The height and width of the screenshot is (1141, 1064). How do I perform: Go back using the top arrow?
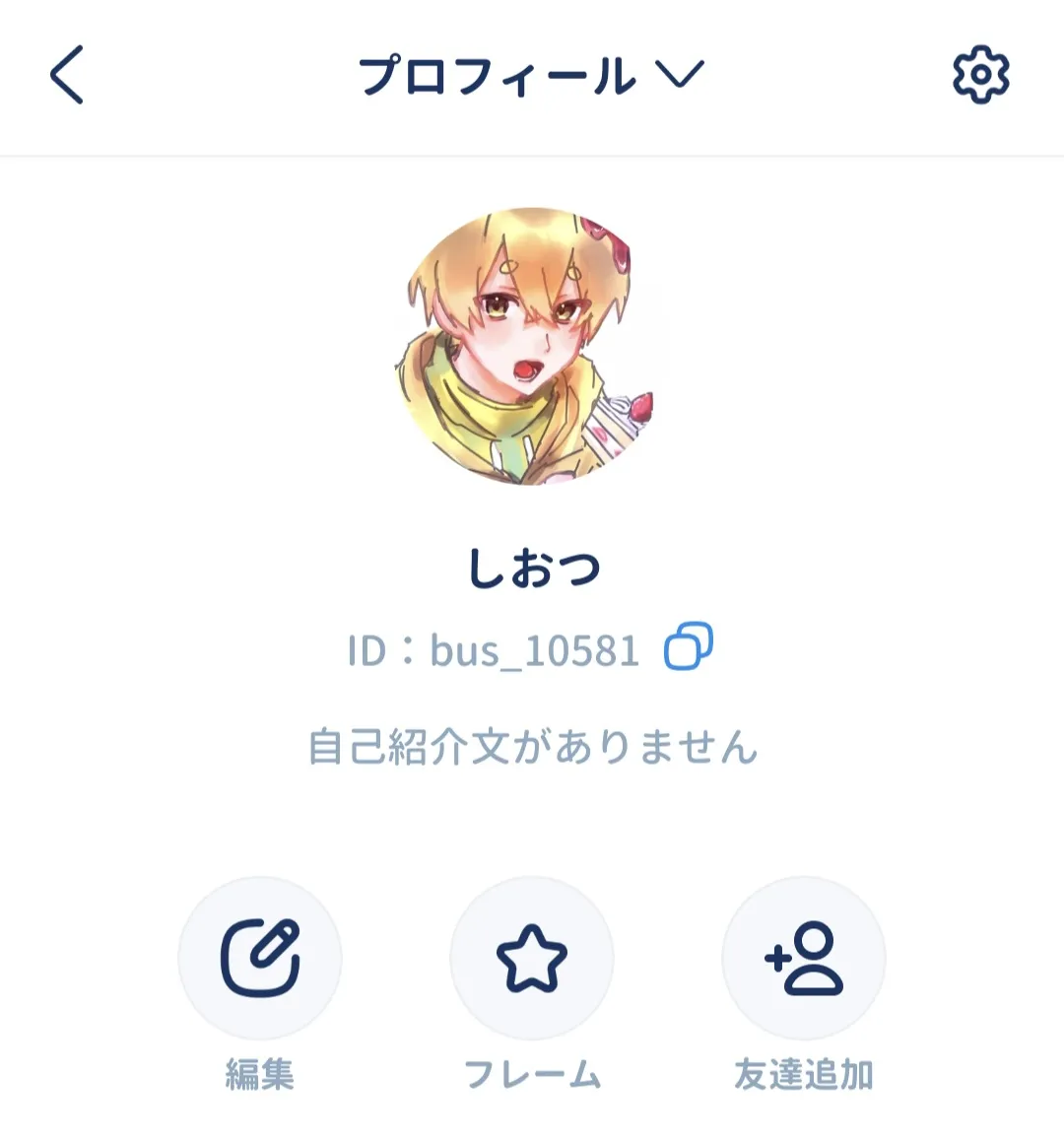67,75
